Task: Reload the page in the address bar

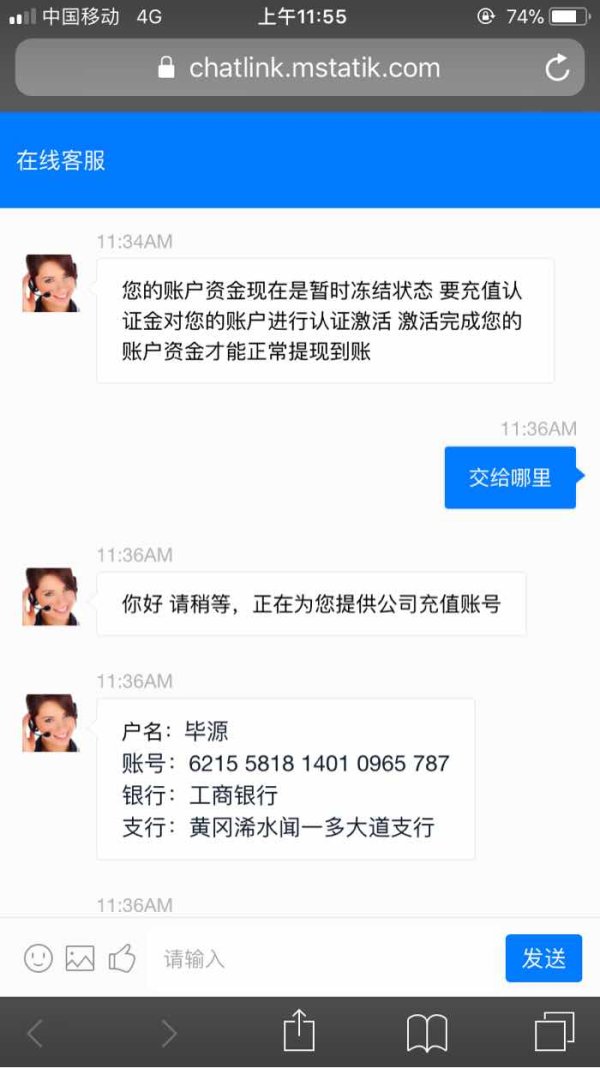Action: pos(557,67)
